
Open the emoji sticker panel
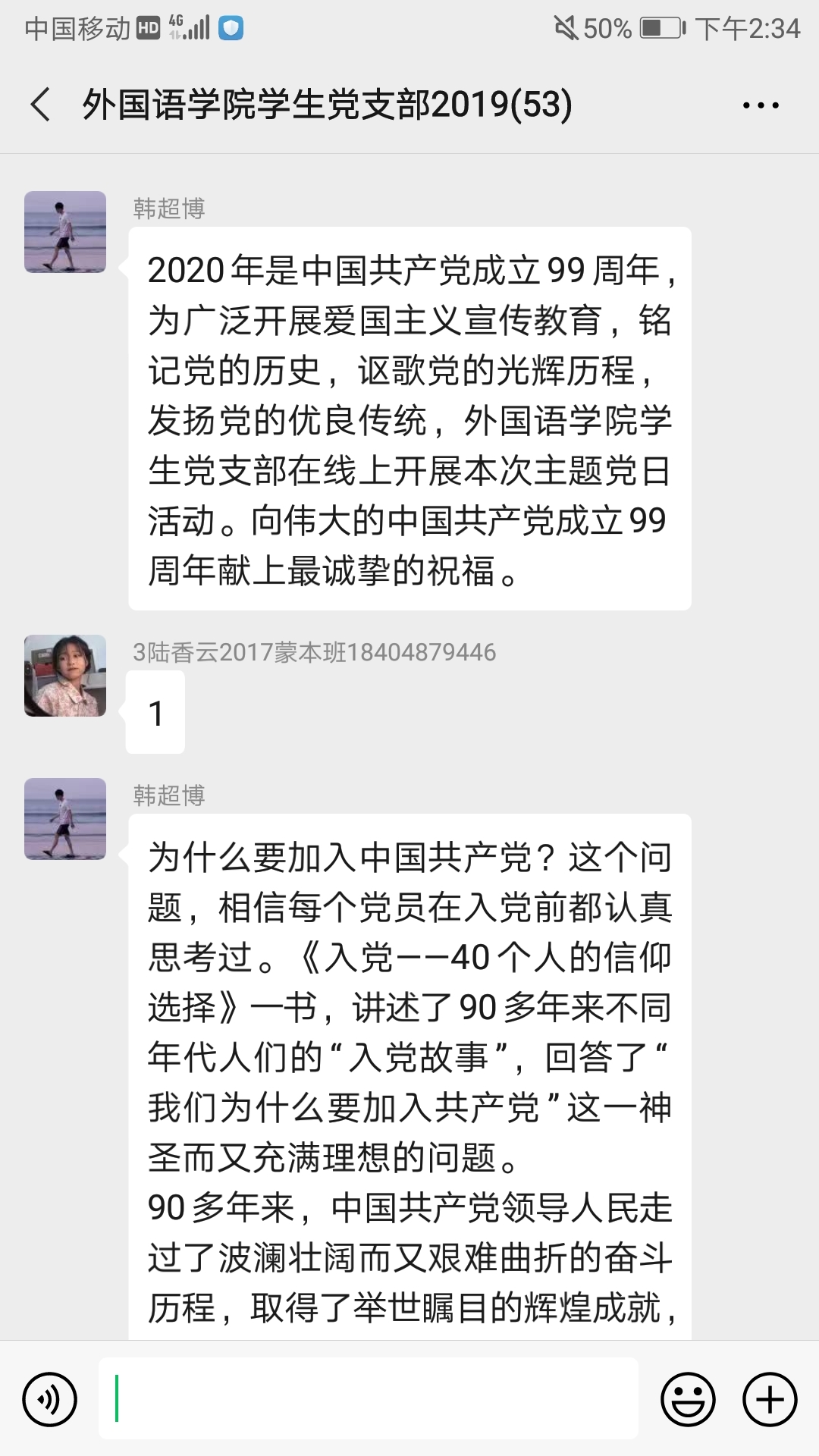[688, 1399]
